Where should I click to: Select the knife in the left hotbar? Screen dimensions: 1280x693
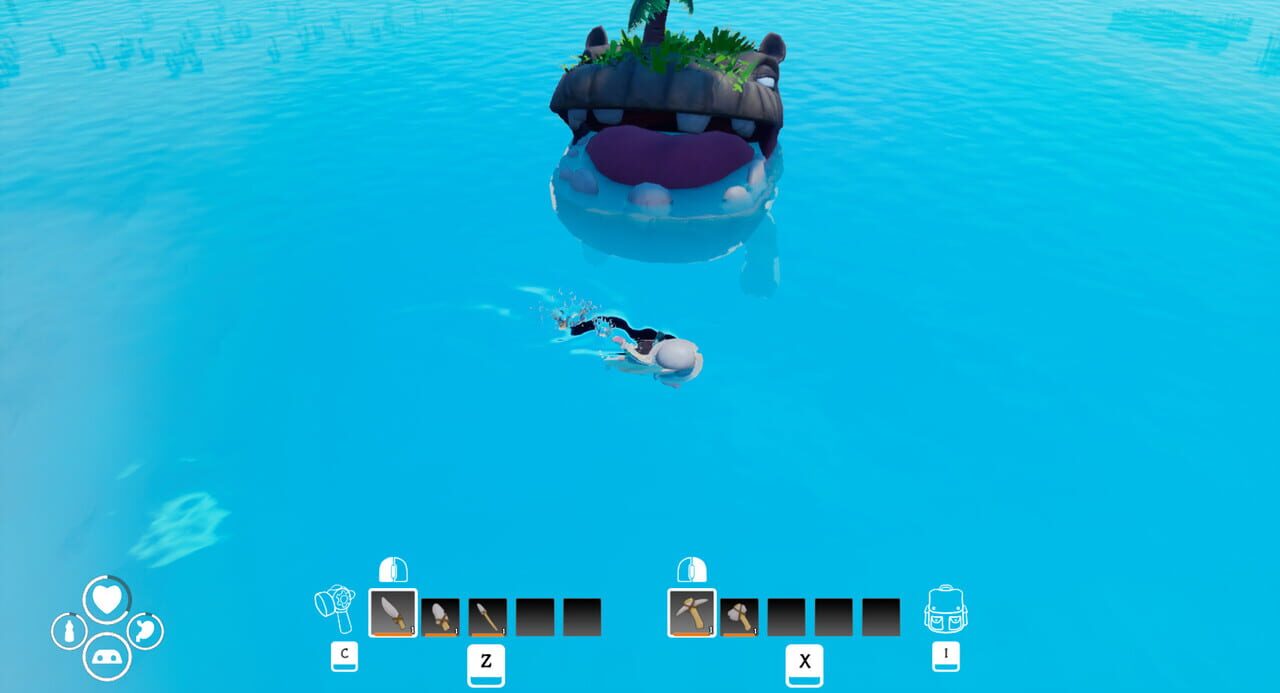click(393, 613)
